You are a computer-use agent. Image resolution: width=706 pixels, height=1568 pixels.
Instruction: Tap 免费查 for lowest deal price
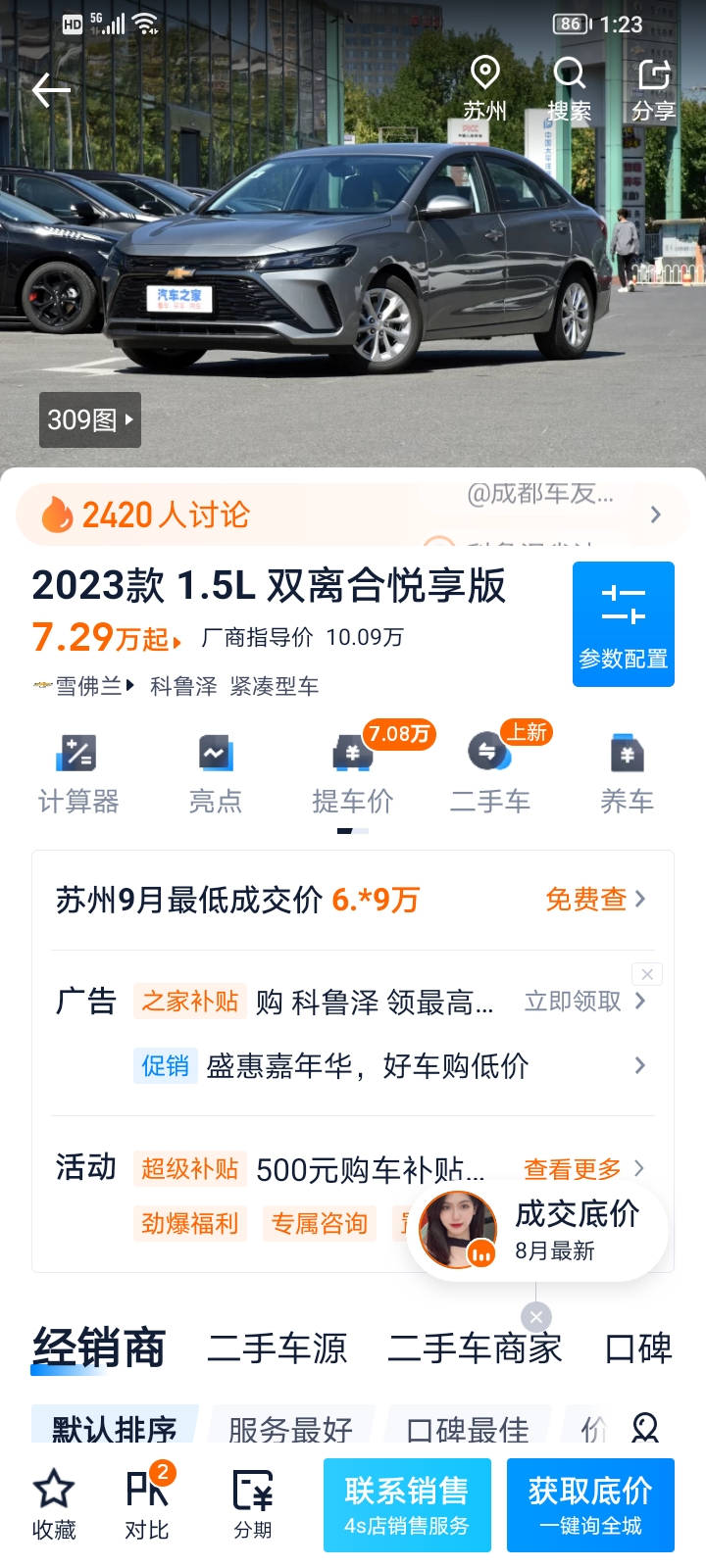596,899
